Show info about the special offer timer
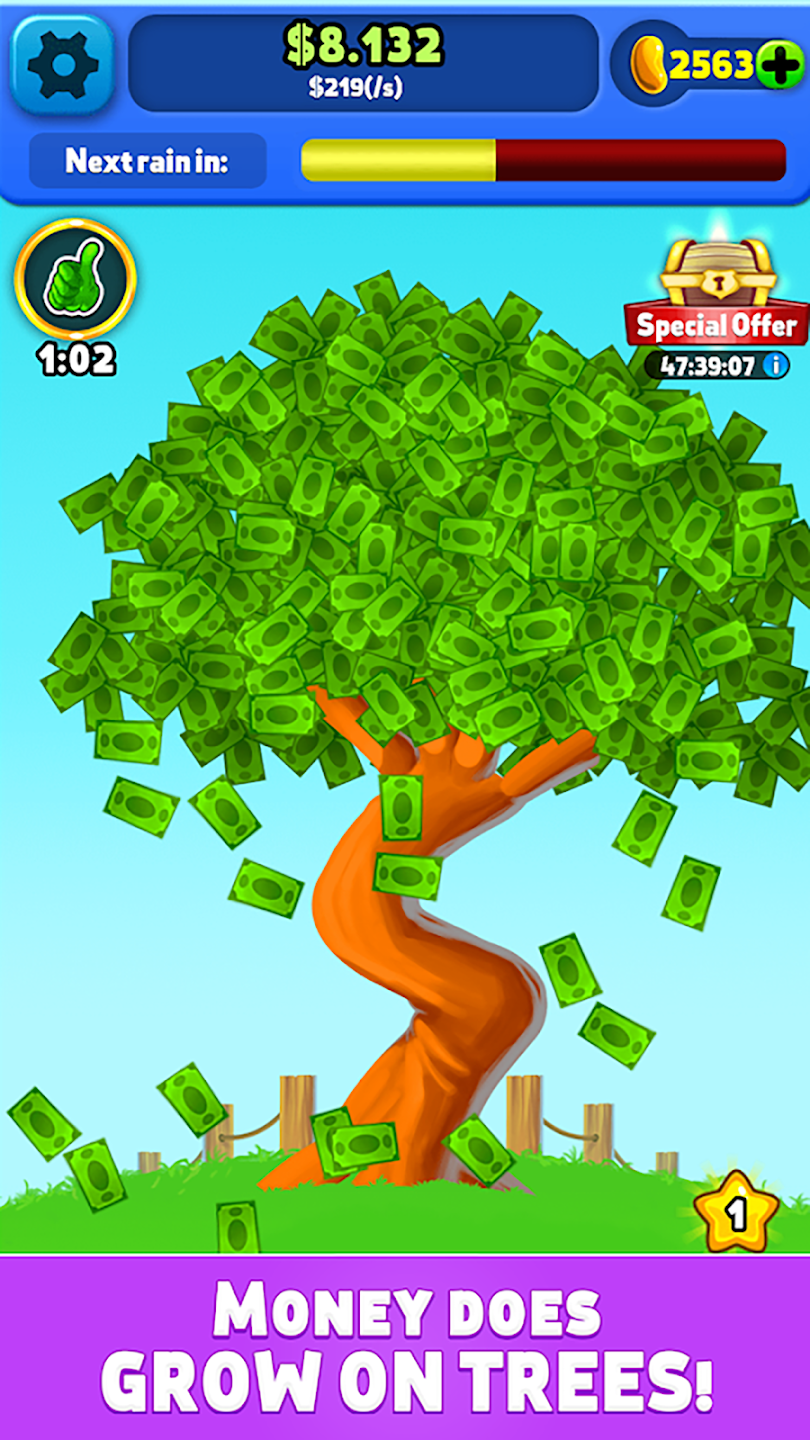The image size is (810, 1440). 775,365
